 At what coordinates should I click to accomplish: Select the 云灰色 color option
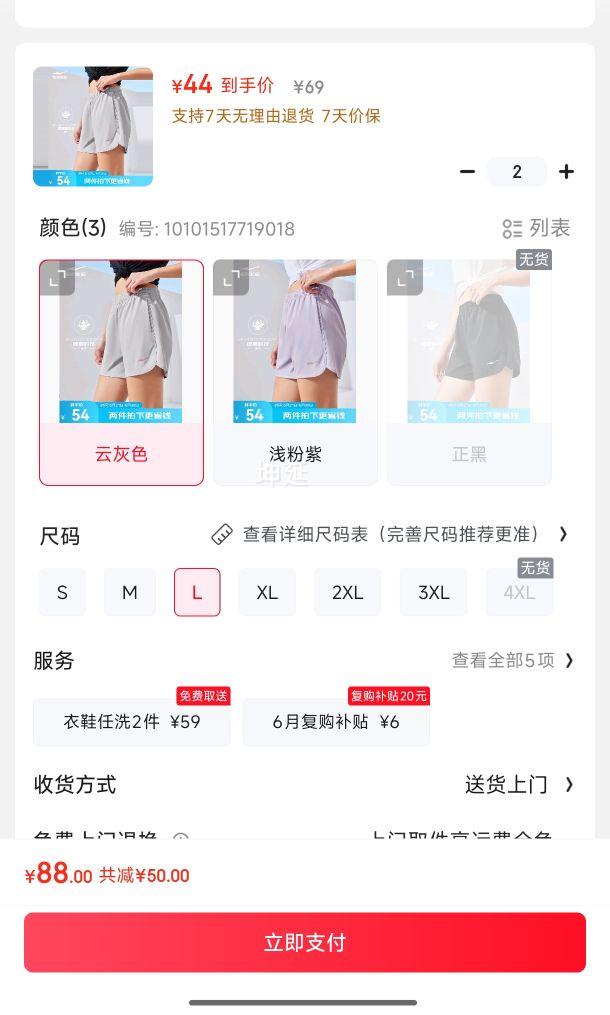point(121,372)
